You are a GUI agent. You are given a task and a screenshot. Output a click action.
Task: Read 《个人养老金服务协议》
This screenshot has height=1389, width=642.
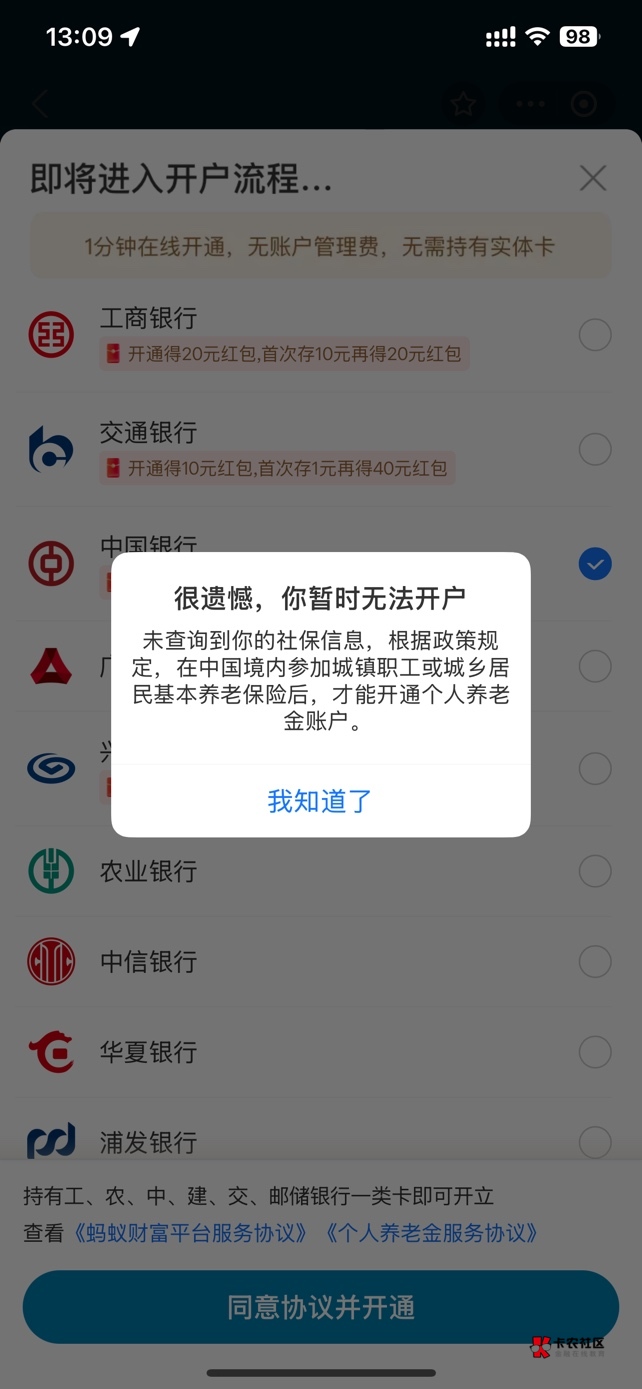coord(432,1233)
